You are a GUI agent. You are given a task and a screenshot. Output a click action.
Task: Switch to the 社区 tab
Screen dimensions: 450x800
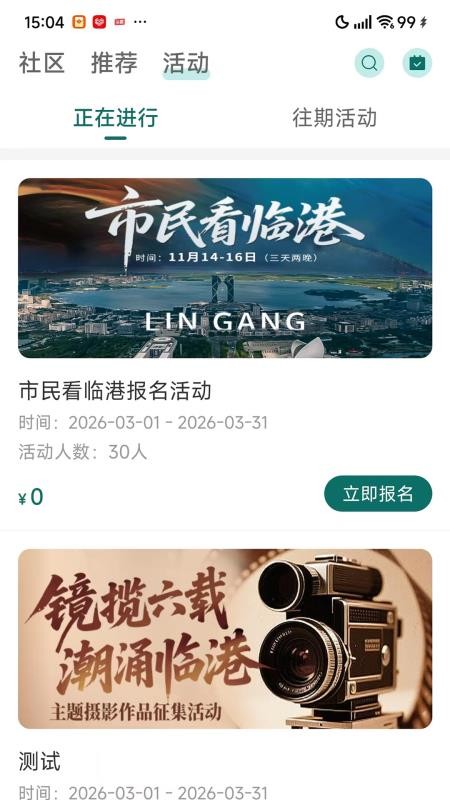(42, 63)
